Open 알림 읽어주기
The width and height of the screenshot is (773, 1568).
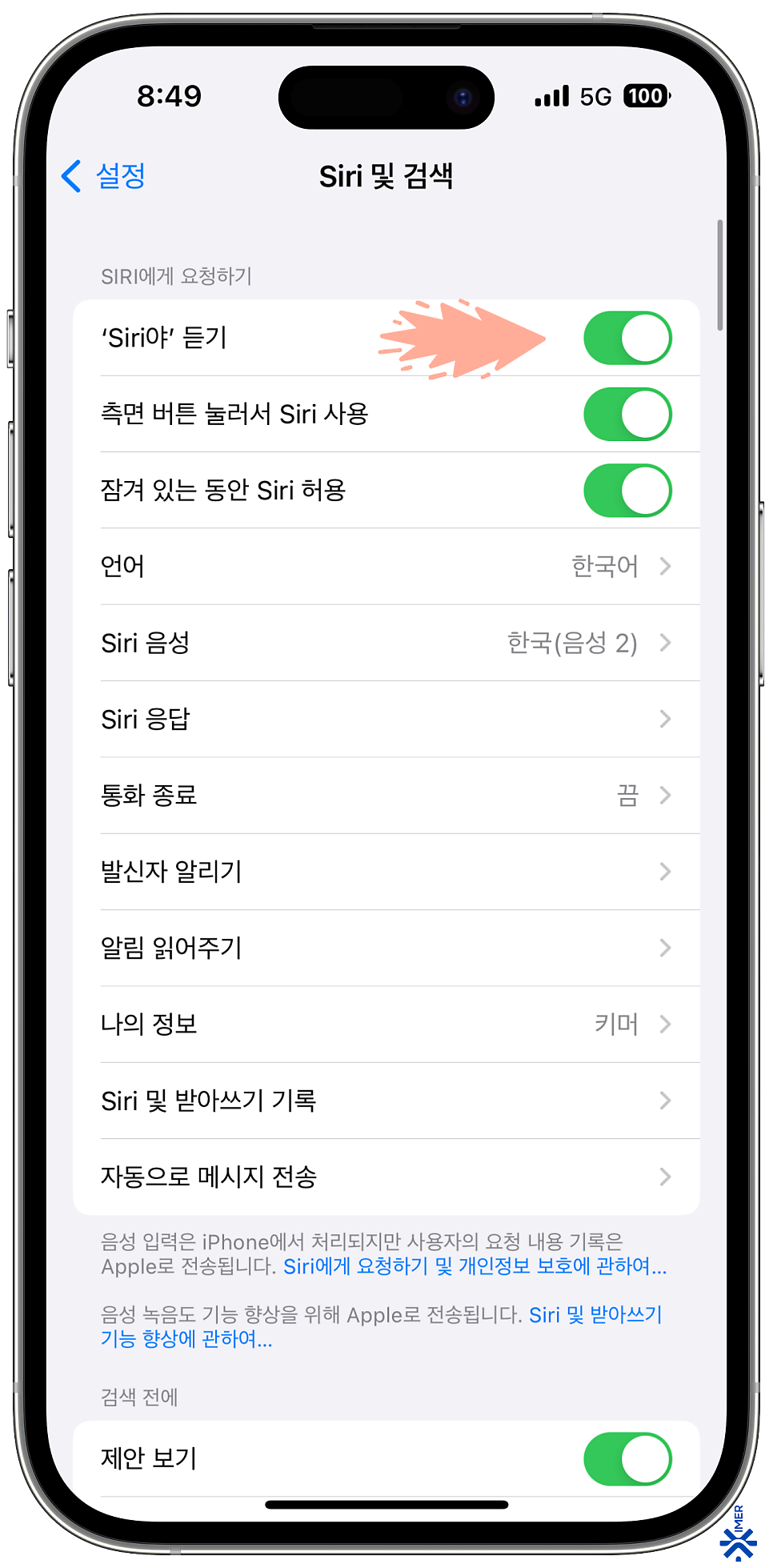(386, 948)
